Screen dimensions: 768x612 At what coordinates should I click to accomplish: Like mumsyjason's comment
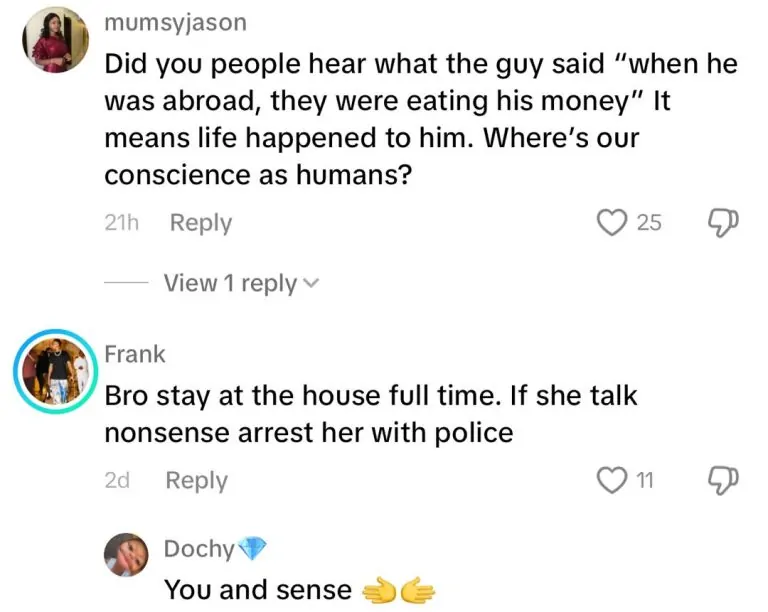point(610,222)
